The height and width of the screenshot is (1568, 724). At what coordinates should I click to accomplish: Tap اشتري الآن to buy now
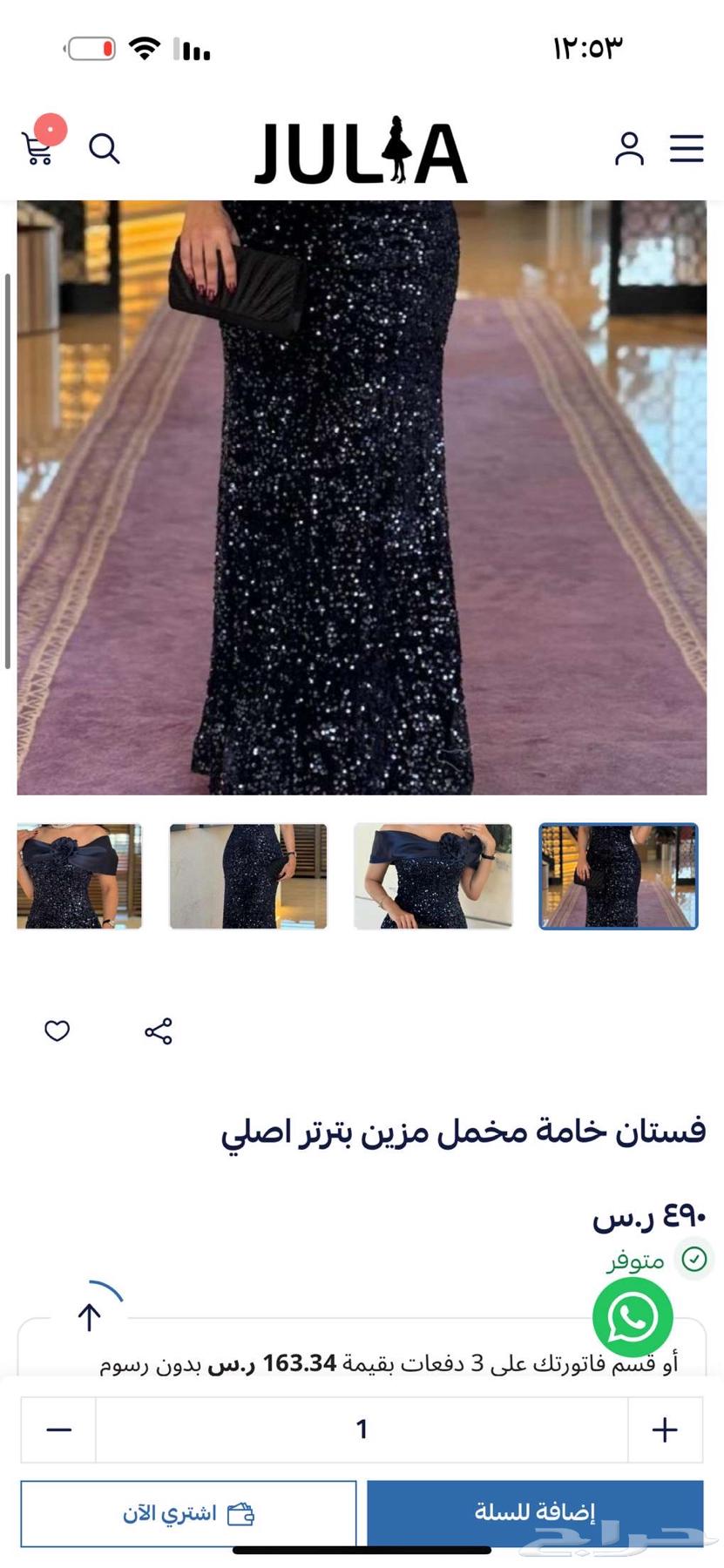tap(188, 1513)
